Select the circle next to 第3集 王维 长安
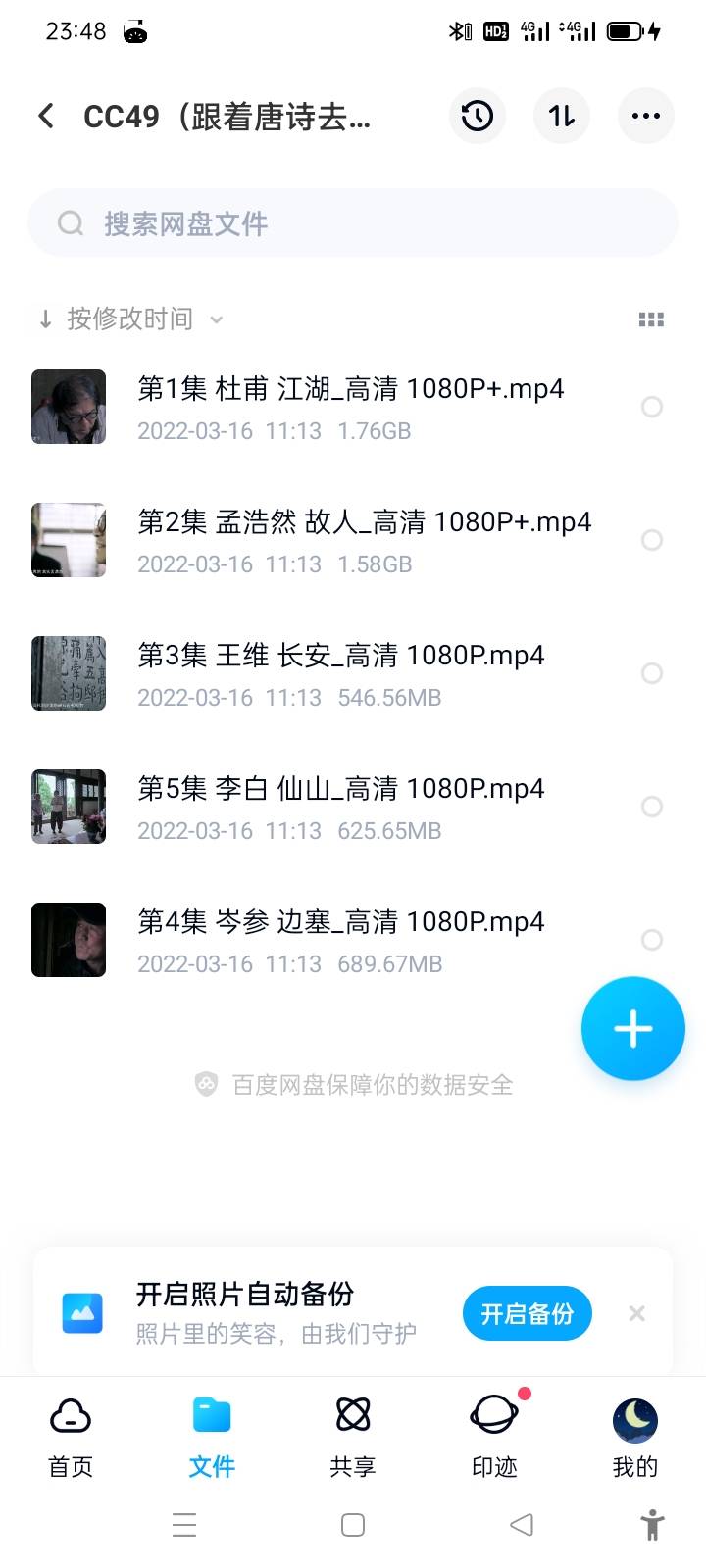The height and width of the screenshot is (1568, 706). click(x=652, y=674)
